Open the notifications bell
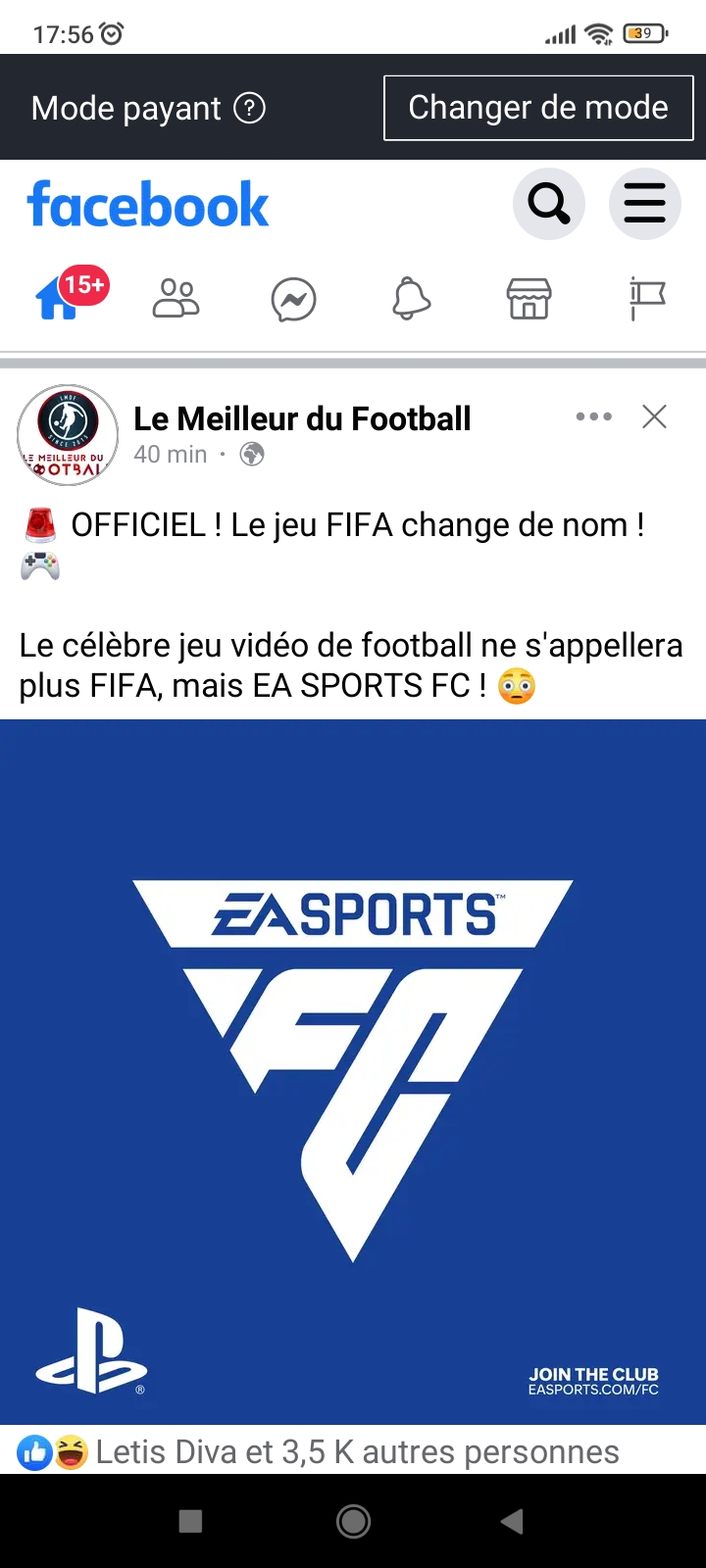This screenshot has width=706, height=1568. (x=411, y=298)
